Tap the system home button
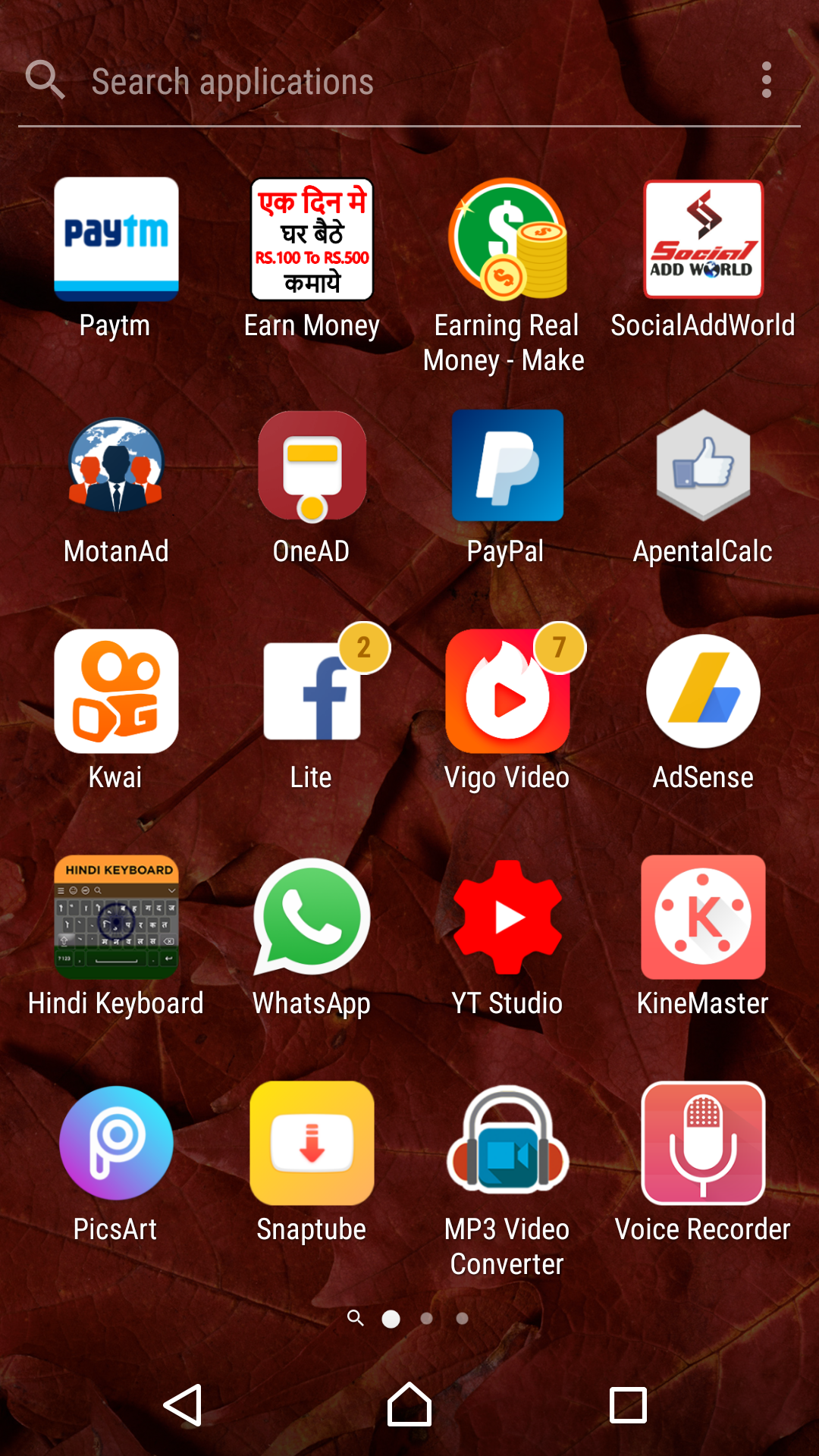The image size is (819, 1456). (409, 1405)
